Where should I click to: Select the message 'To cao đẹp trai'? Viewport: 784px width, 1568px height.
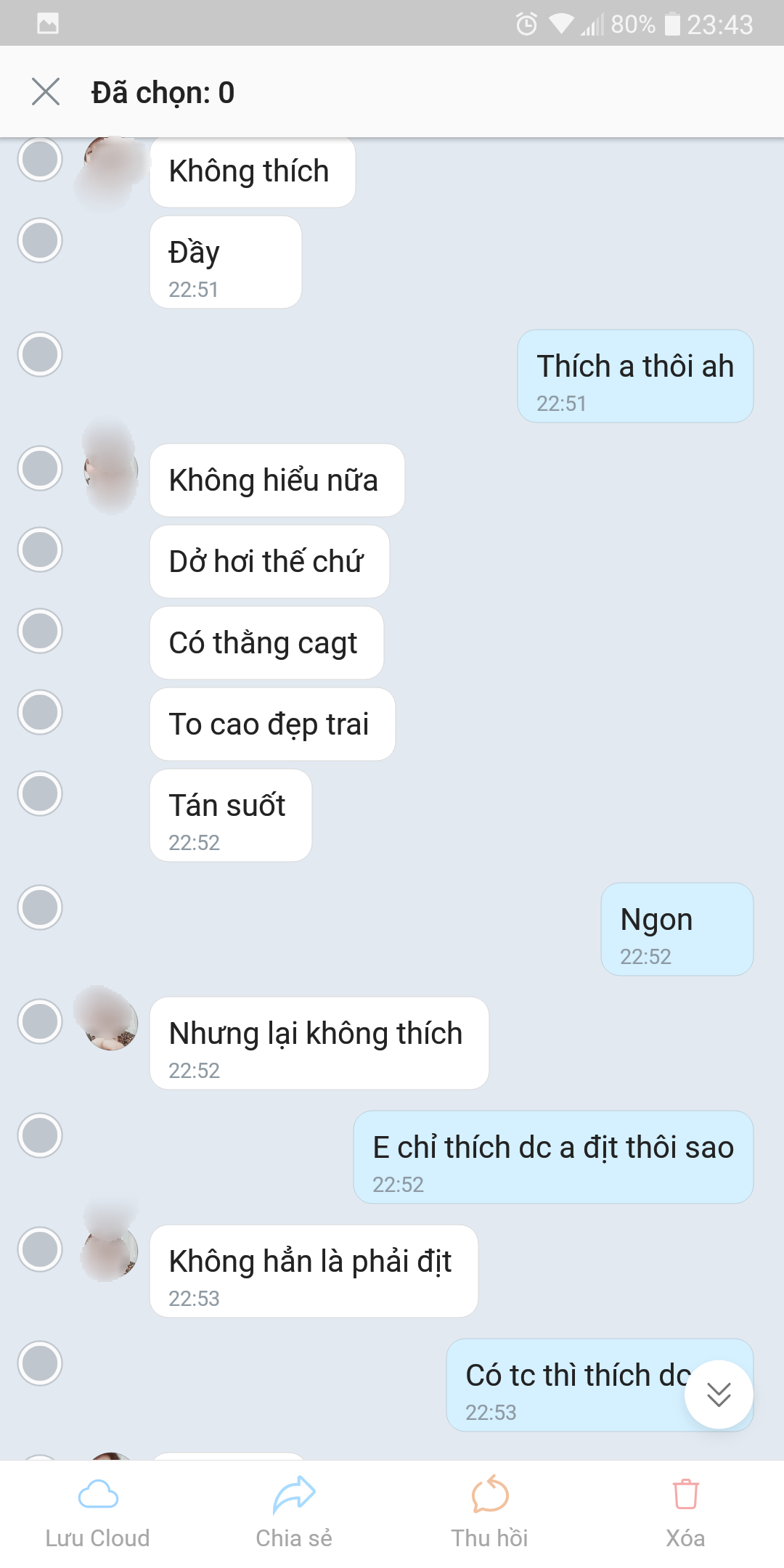coord(40,712)
